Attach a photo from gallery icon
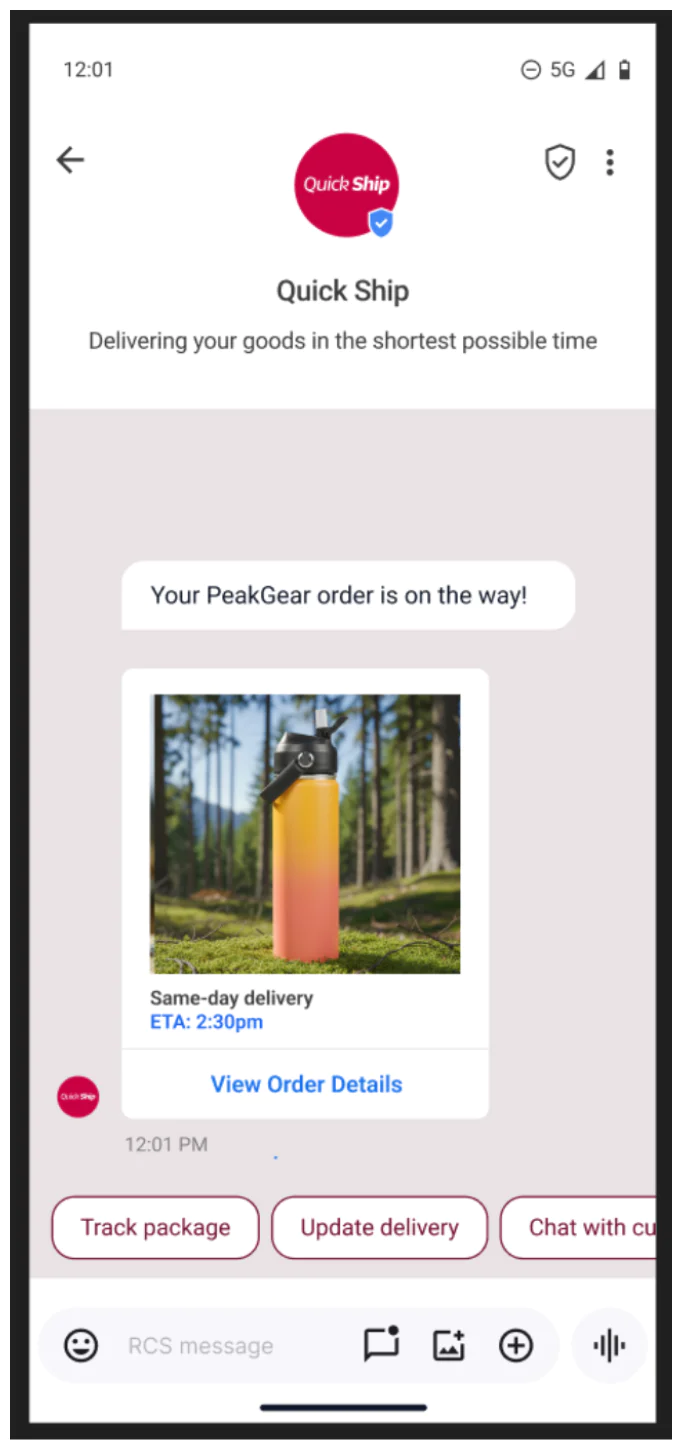Image resolution: width=674 pixels, height=1454 pixels. point(449,1345)
